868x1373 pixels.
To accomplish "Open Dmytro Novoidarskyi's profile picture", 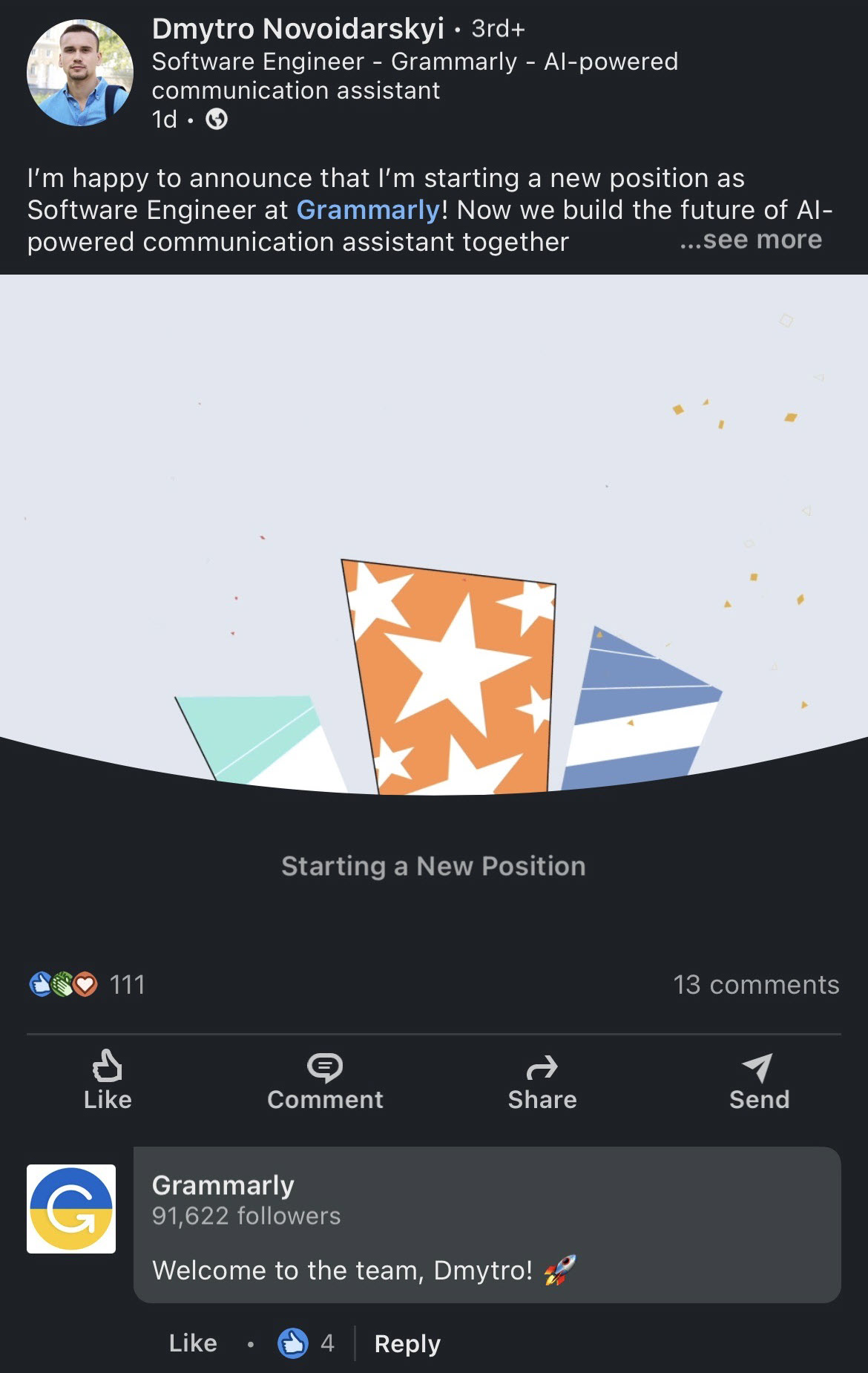I will point(80,73).
